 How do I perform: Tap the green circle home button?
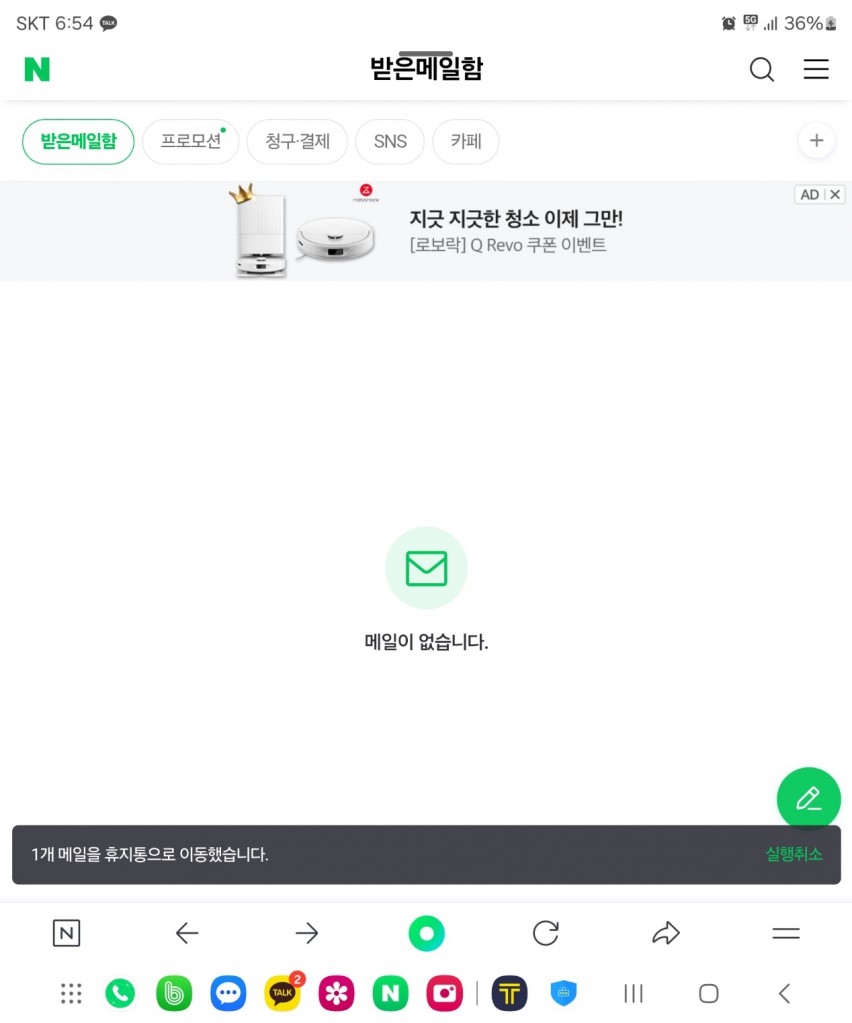(x=426, y=933)
